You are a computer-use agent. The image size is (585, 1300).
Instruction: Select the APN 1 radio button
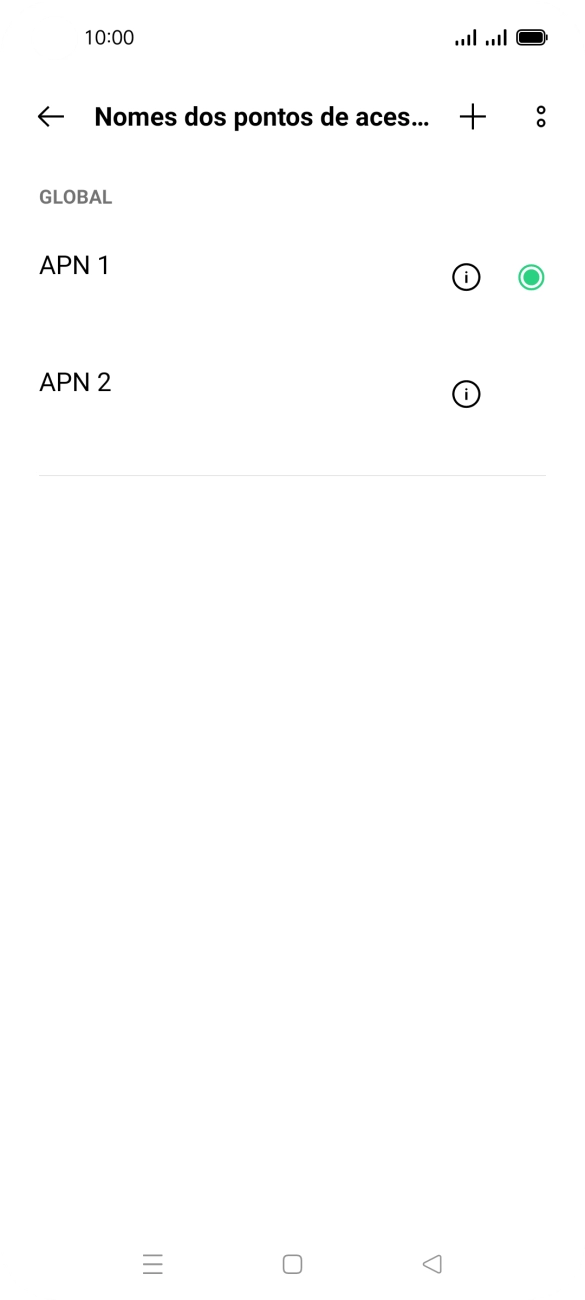pos(531,277)
